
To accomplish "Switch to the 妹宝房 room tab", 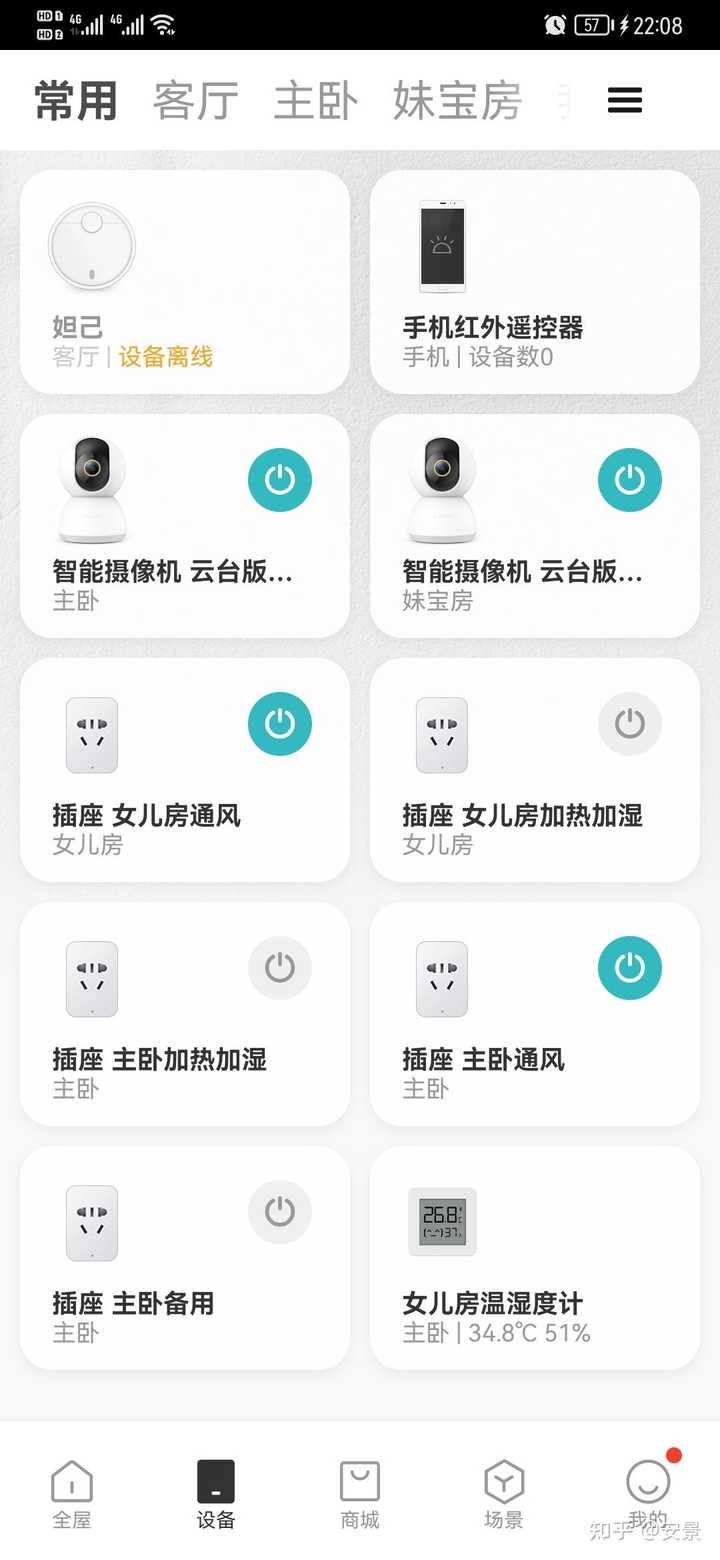I will coord(457,101).
